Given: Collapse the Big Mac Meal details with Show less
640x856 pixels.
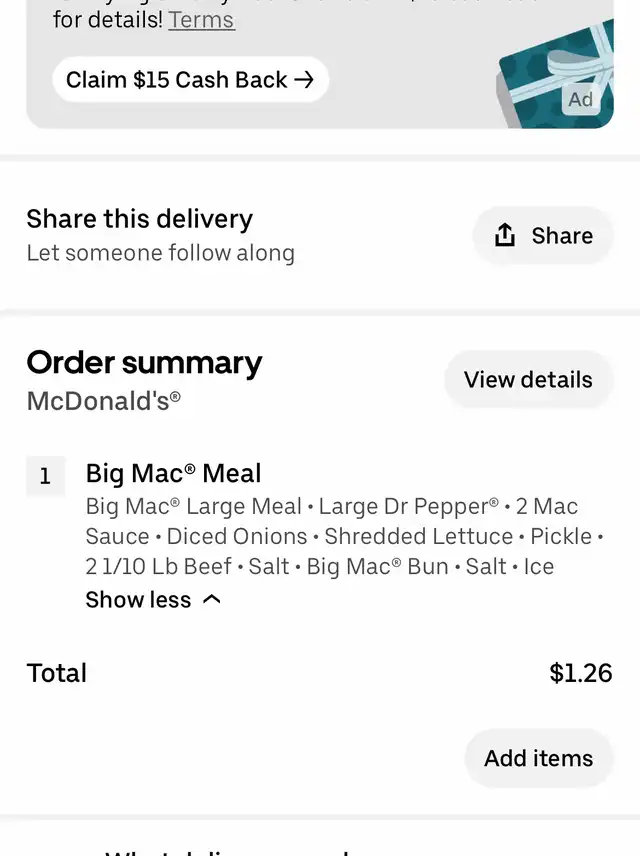Looking at the screenshot, I should (x=153, y=600).
